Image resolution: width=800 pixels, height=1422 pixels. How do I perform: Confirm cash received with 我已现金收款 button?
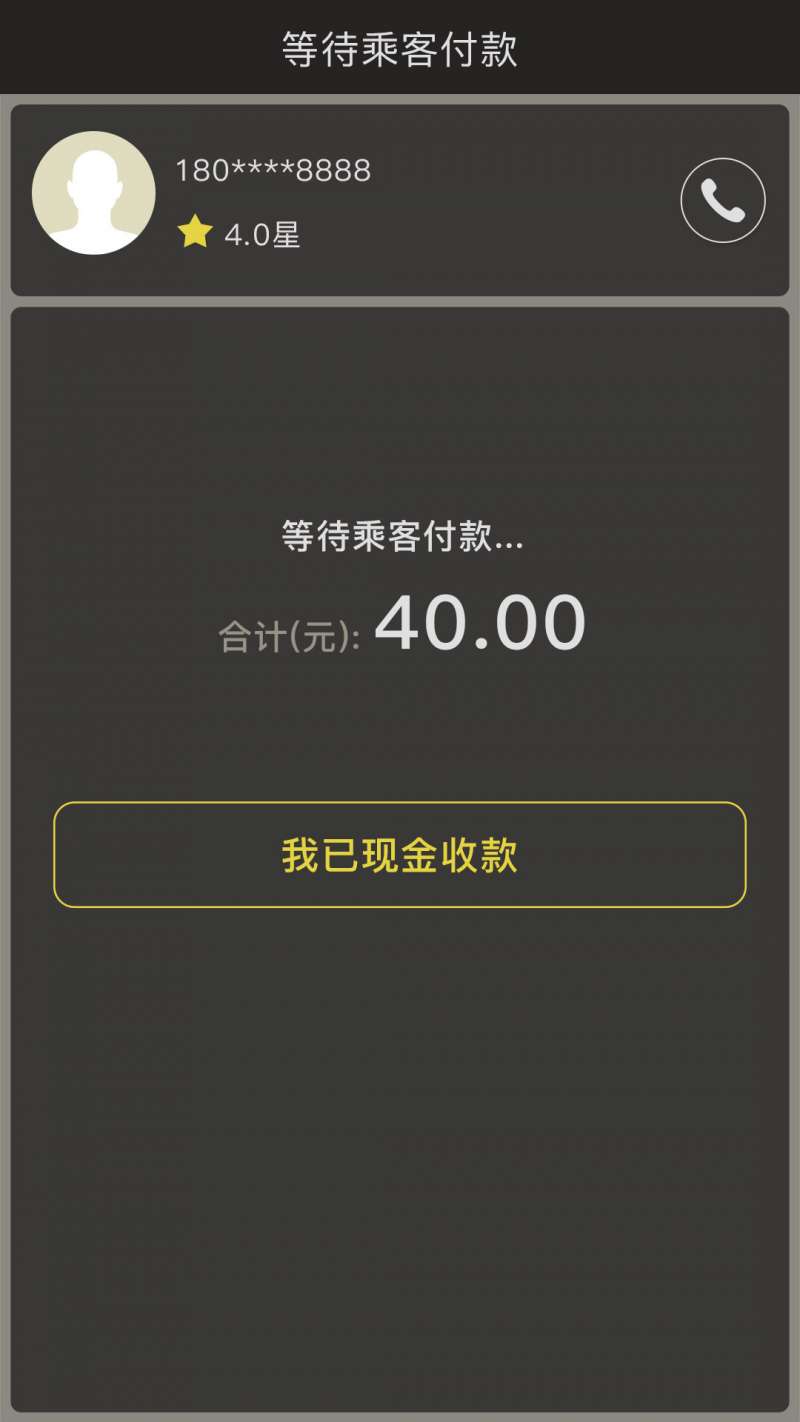(400, 855)
